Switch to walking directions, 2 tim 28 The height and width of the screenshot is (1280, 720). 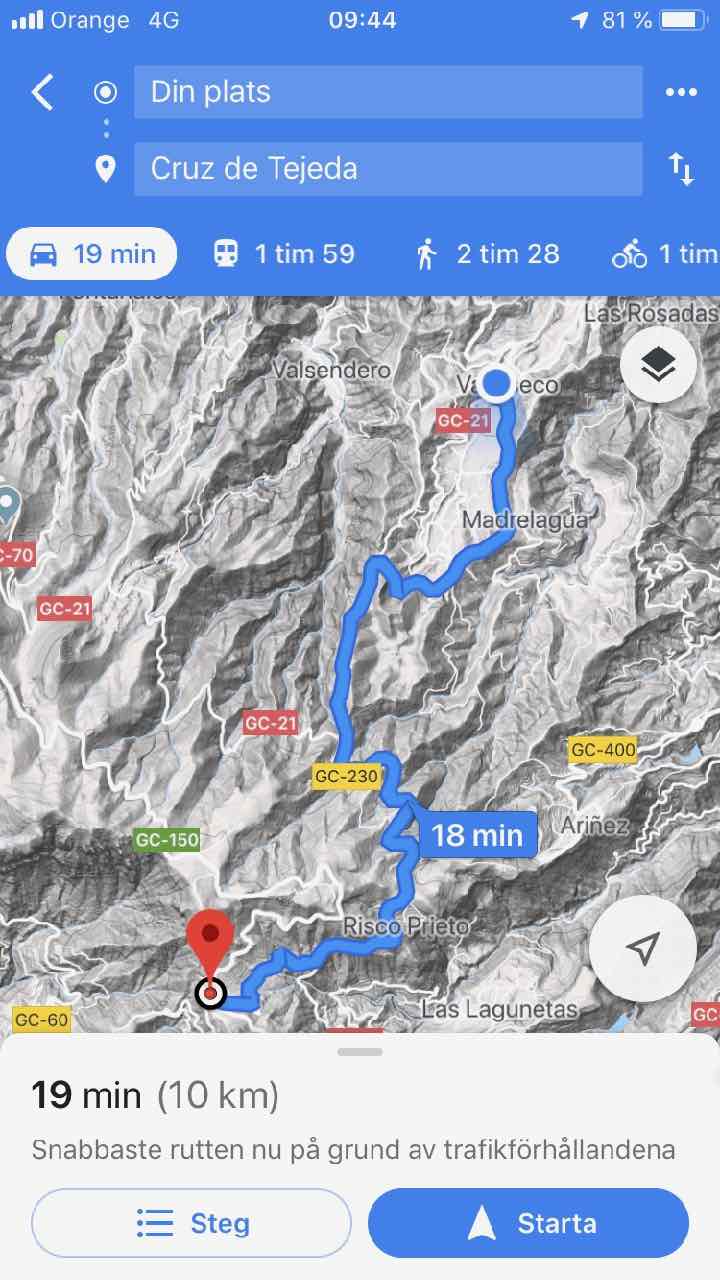pos(486,254)
